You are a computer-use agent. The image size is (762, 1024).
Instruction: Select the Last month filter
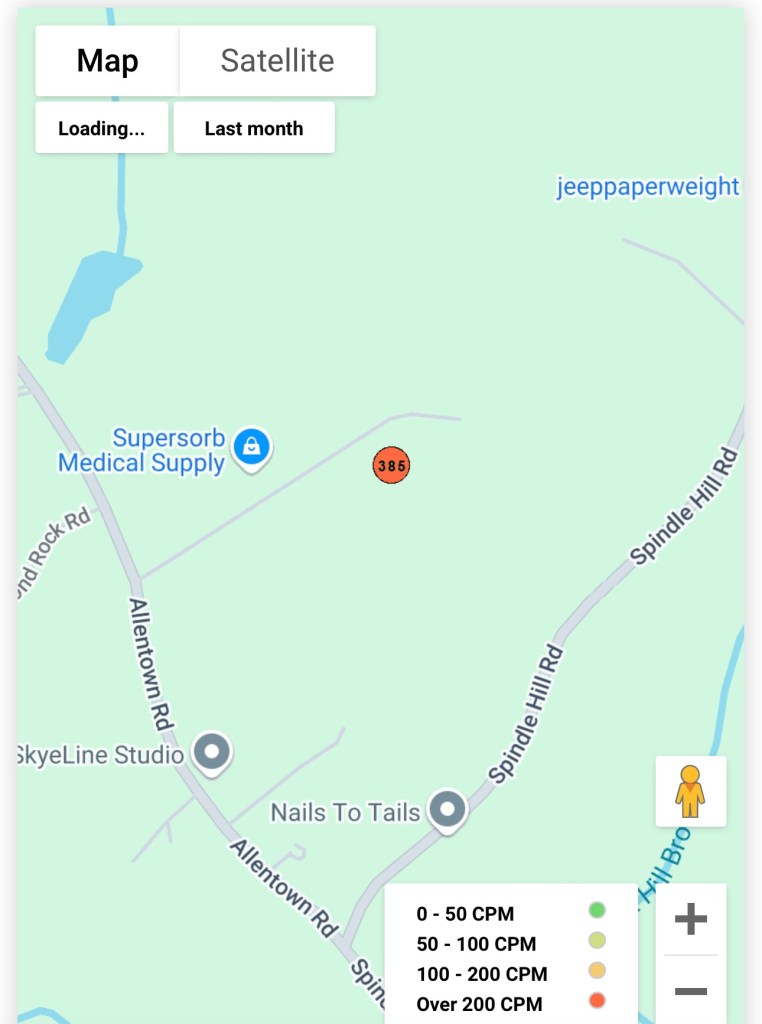tap(254, 128)
